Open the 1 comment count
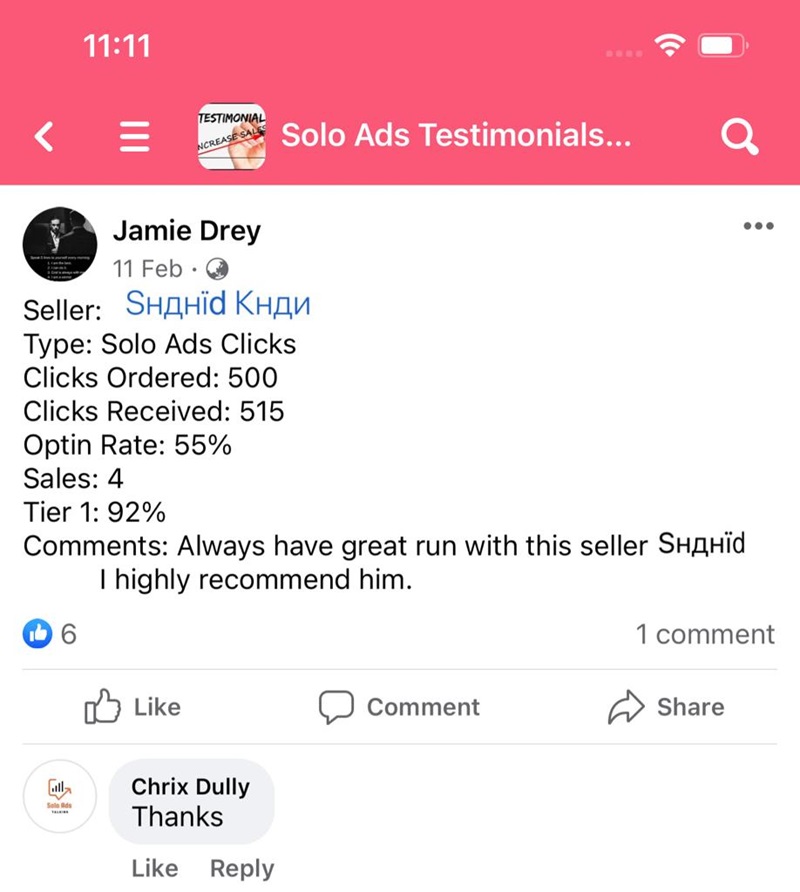The width and height of the screenshot is (800, 892). (x=705, y=634)
